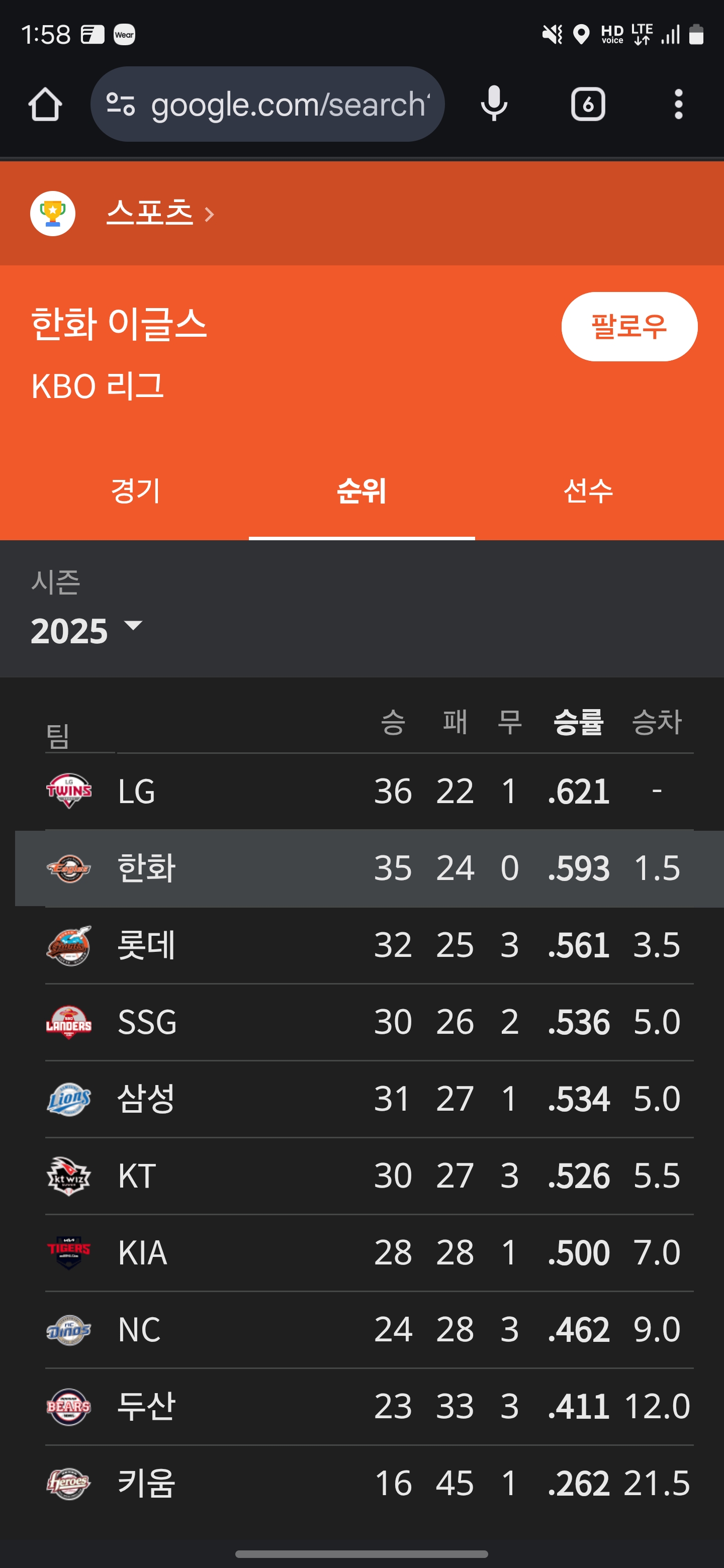Open the 삼성 team row
Viewport: 724px width, 1568px height.
369,1099
